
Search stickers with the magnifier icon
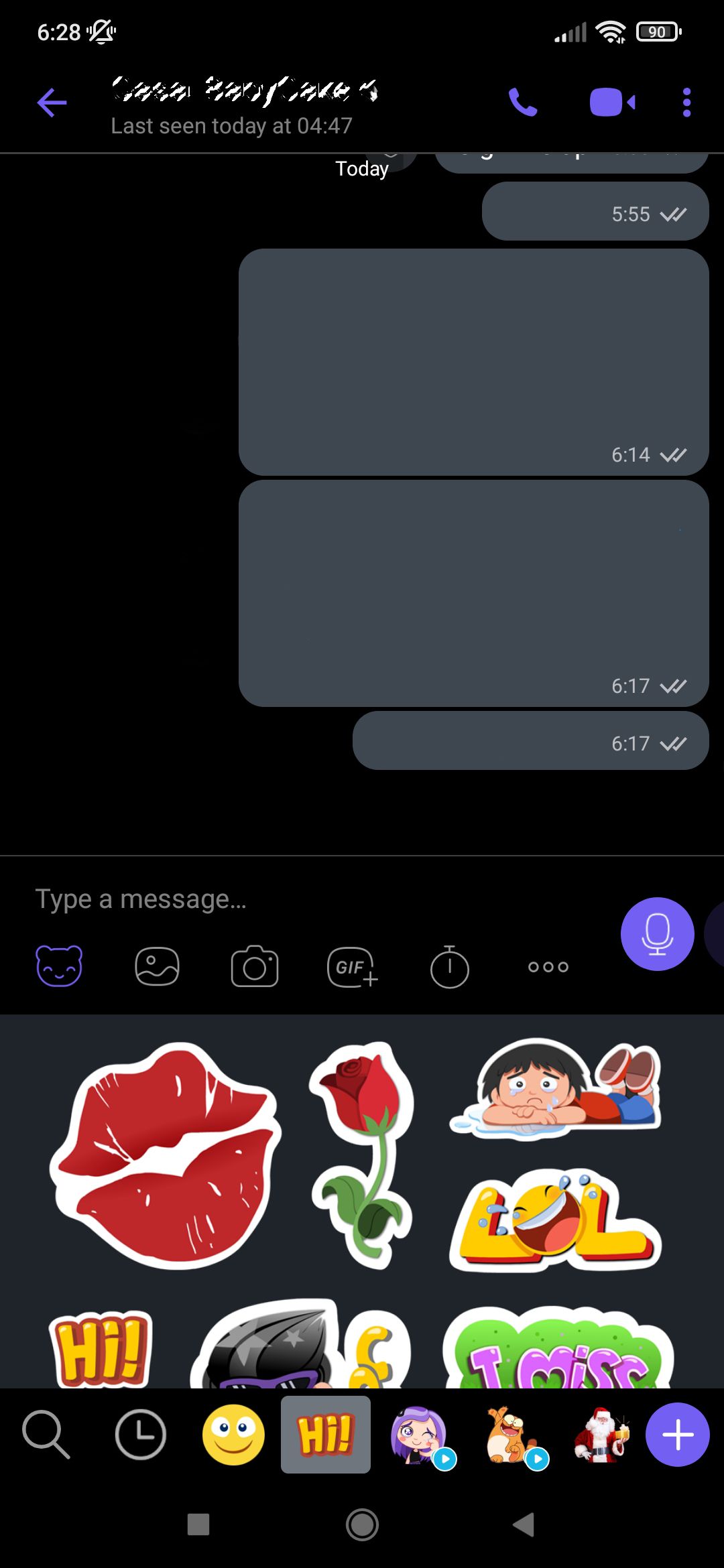click(x=45, y=1435)
